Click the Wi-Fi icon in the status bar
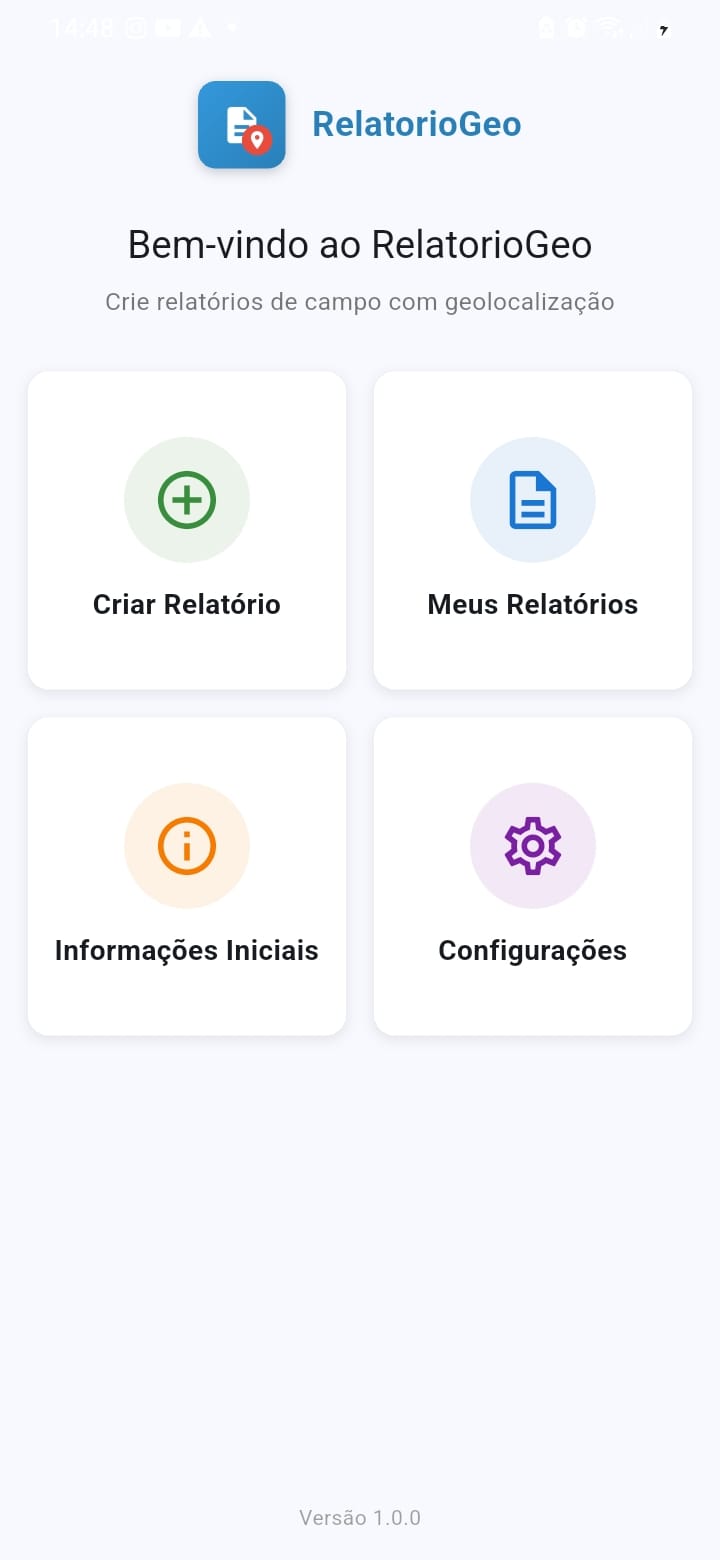This screenshot has height=1560, width=720. (x=610, y=27)
